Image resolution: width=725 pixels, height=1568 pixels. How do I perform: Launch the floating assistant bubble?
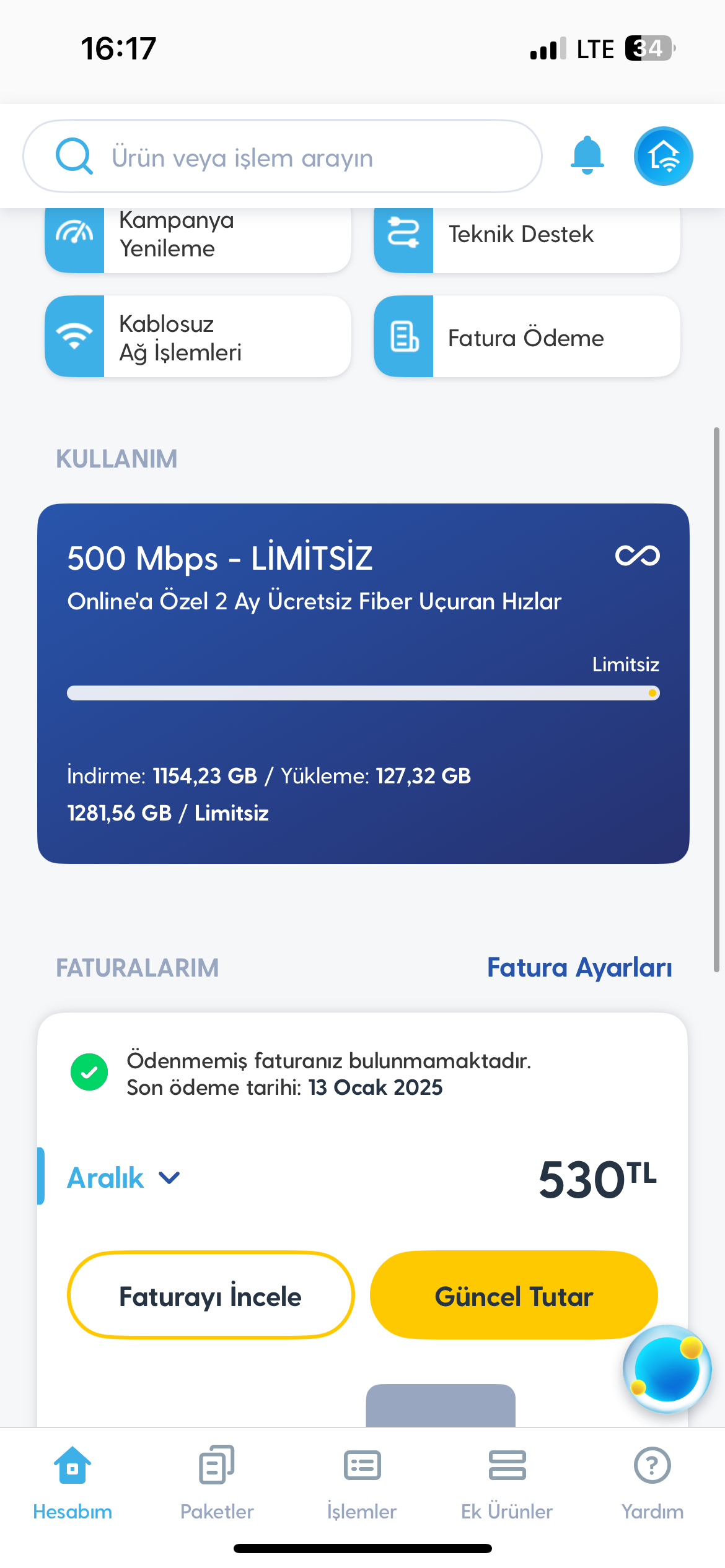[x=667, y=1370]
